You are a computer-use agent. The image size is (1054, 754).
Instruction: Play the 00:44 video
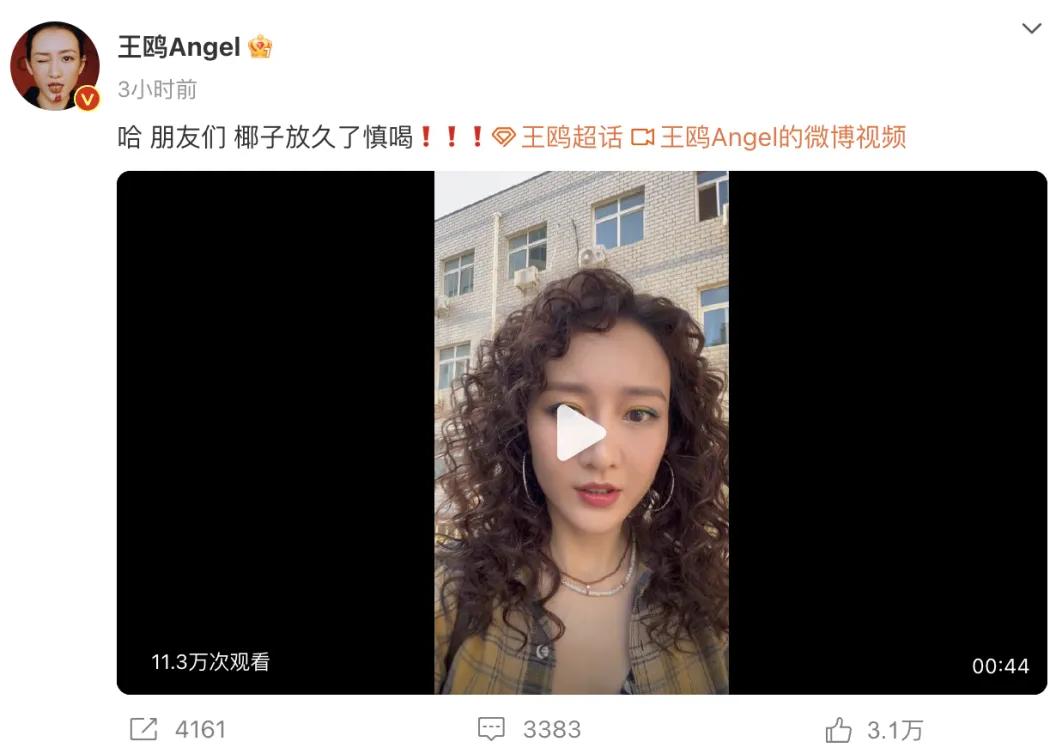[x=581, y=432]
